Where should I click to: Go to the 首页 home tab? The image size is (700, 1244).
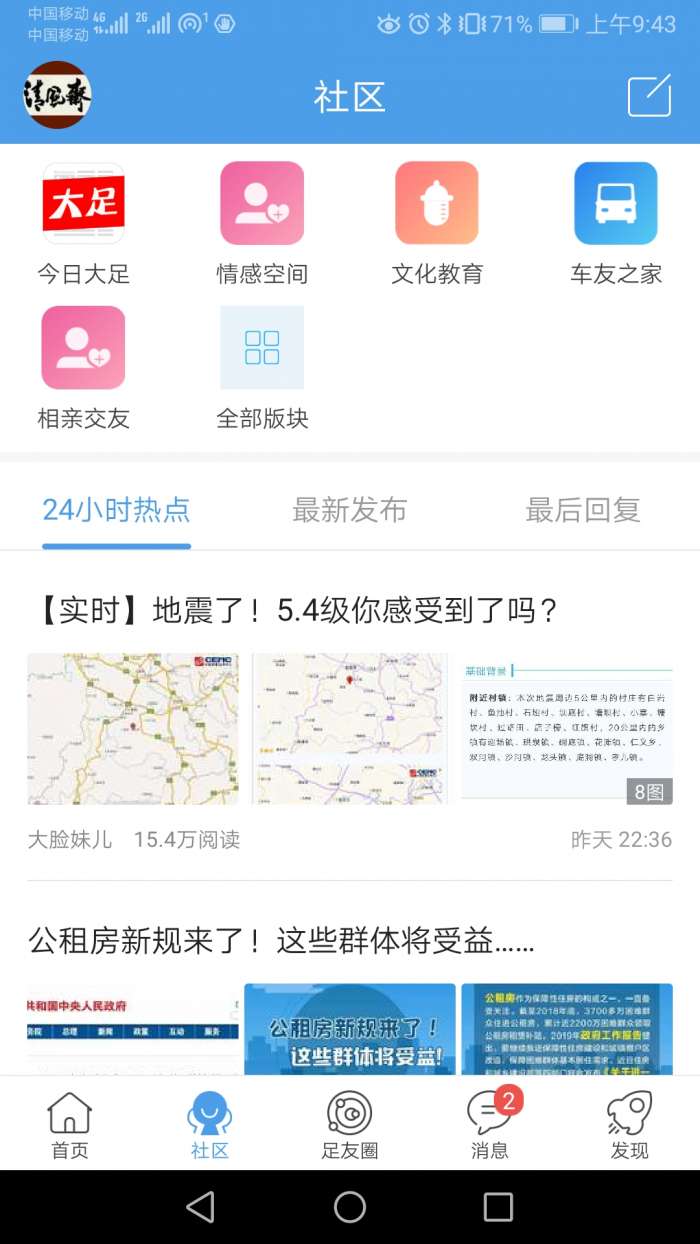click(x=70, y=1125)
